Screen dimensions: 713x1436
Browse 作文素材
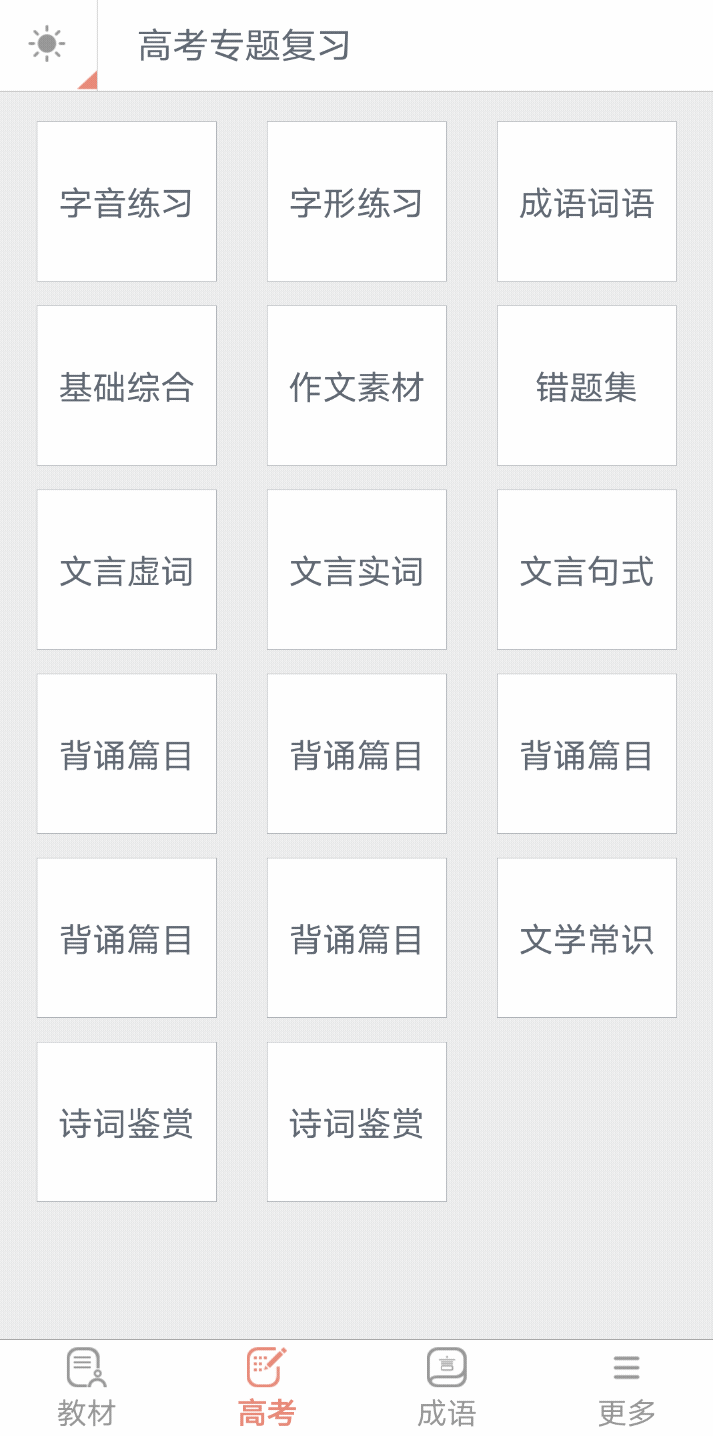coord(357,386)
